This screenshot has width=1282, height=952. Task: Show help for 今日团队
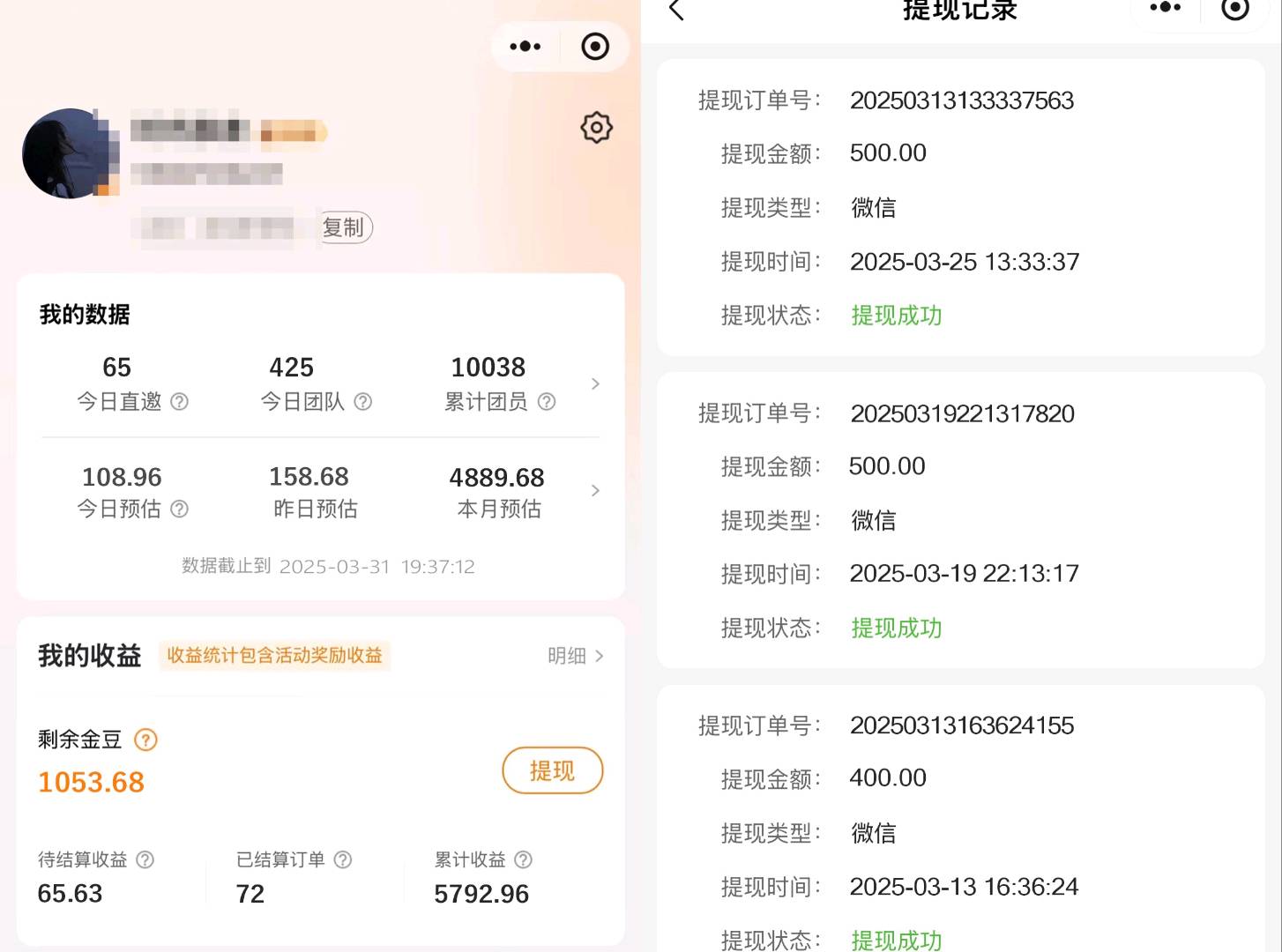[x=362, y=402]
